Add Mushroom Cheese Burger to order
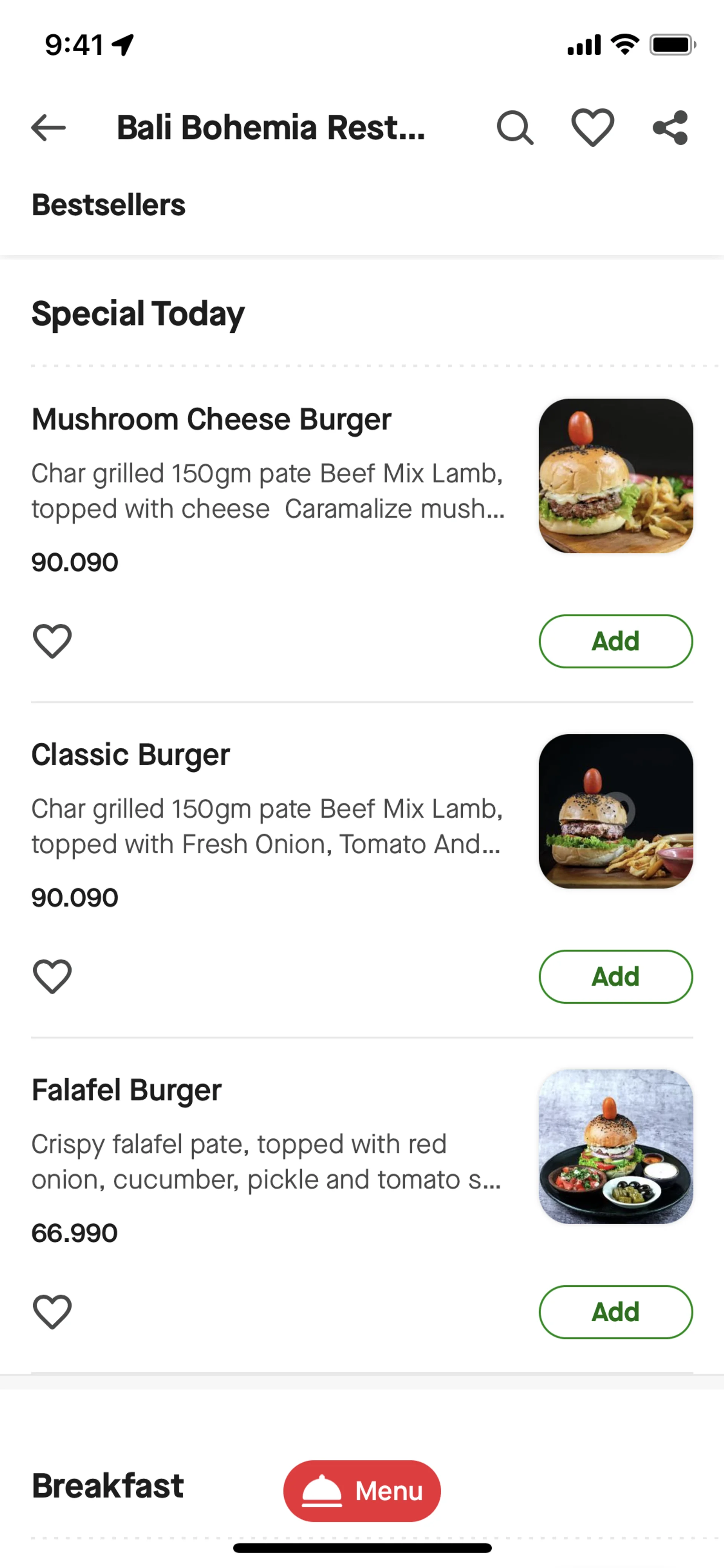 (615, 641)
